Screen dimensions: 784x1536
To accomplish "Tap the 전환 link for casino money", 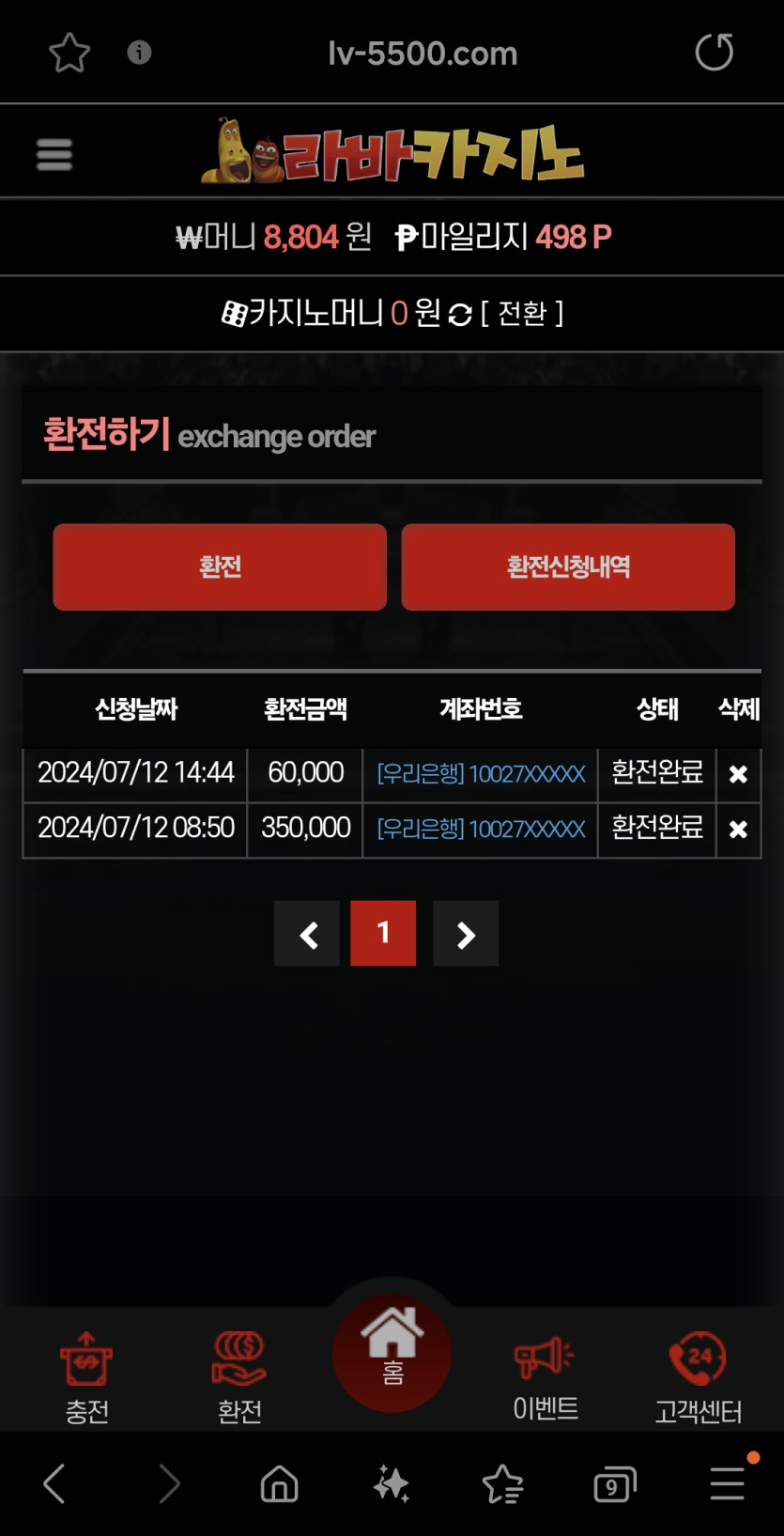I will point(522,313).
